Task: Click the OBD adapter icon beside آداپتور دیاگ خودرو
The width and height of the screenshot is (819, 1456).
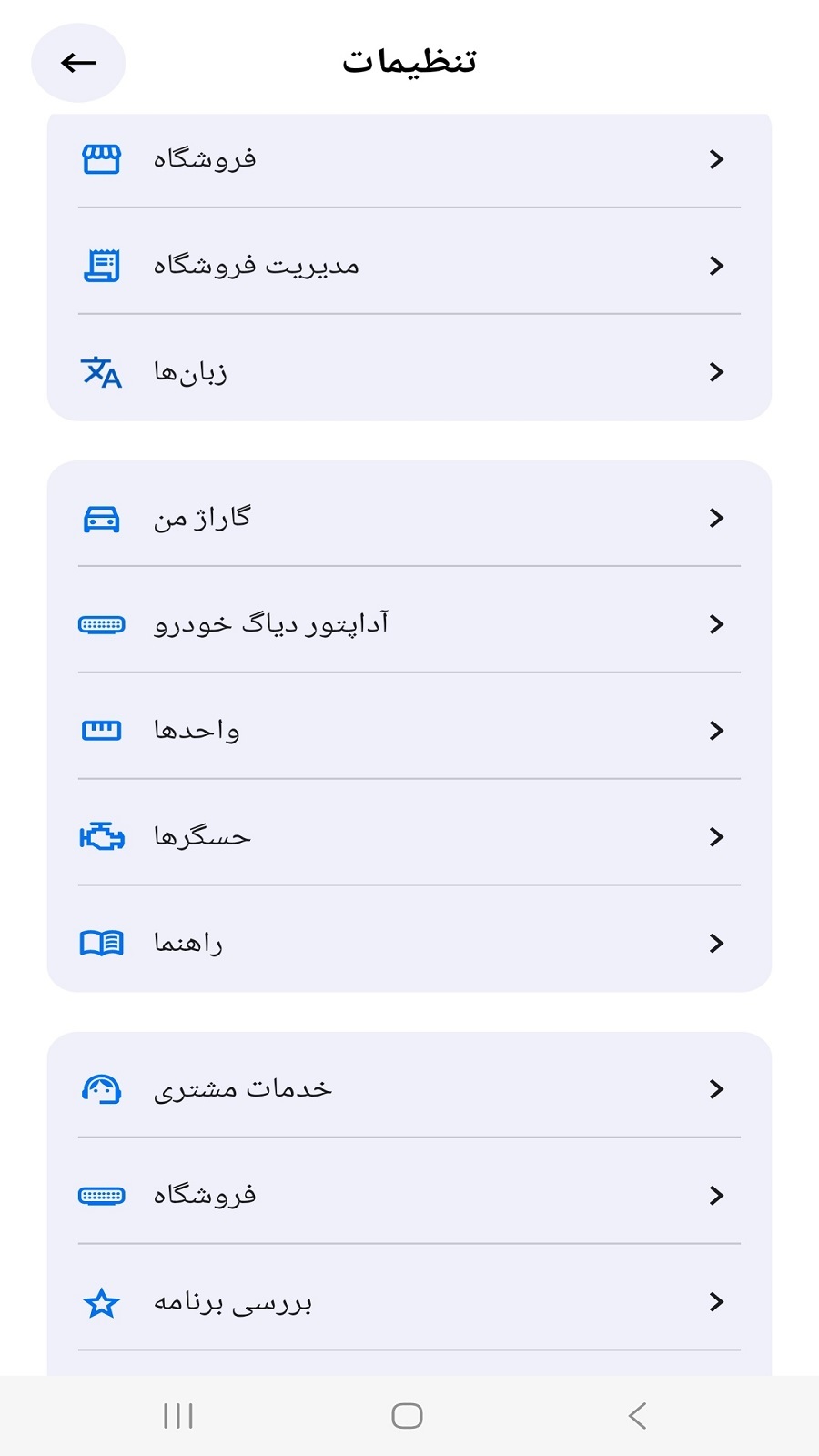Action: [102, 624]
